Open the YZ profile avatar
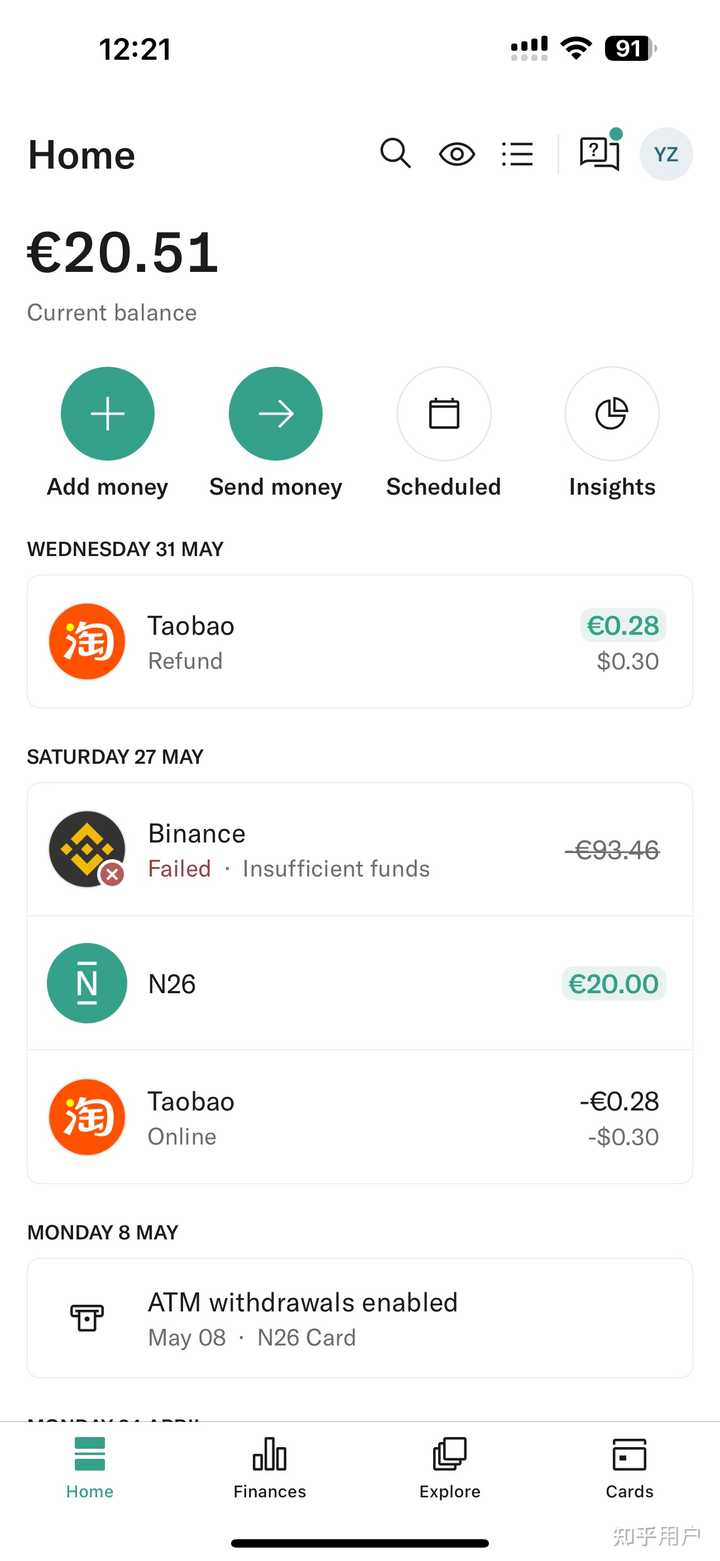The width and height of the screenshot is (720, 1561). tap(666, 154)
